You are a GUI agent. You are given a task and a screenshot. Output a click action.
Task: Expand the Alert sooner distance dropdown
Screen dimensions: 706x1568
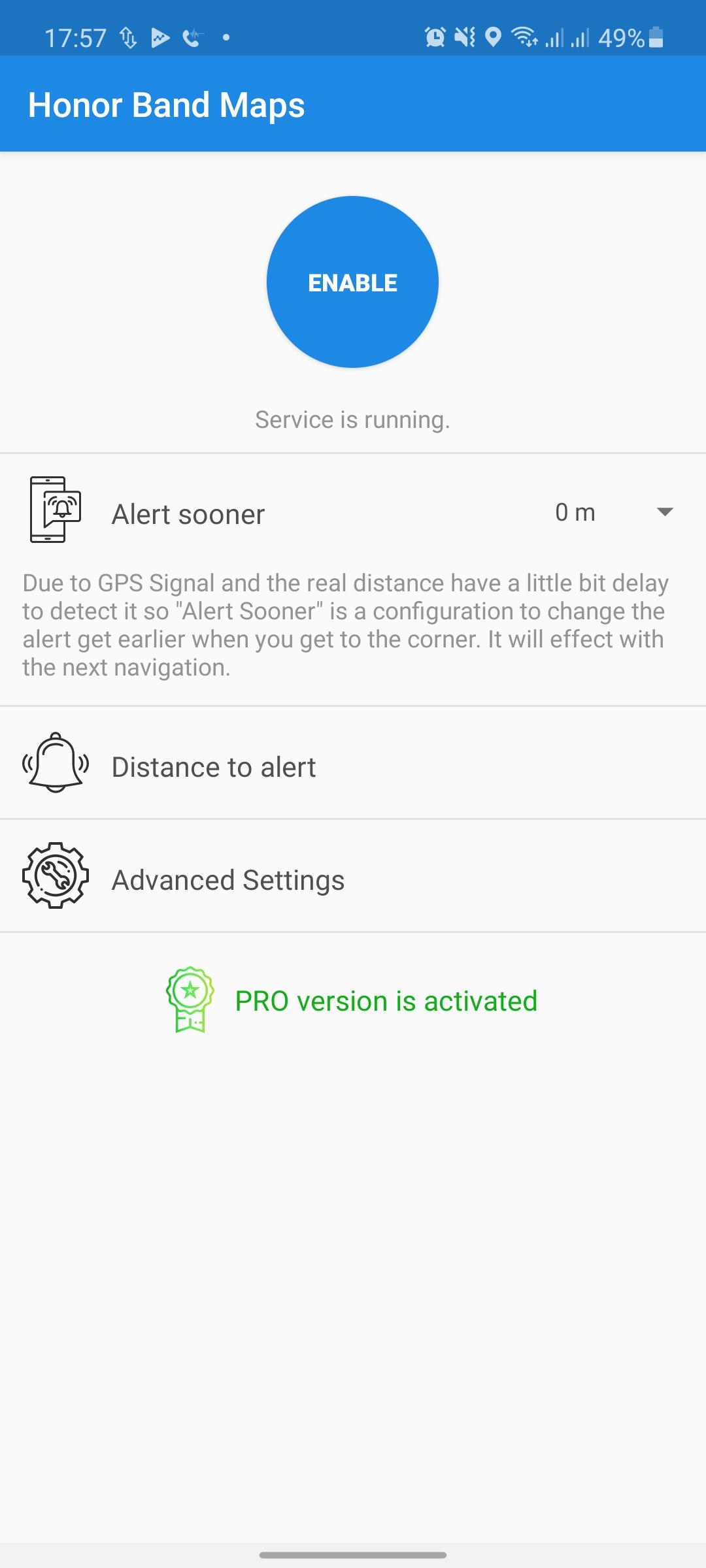(x=664, y=512)
